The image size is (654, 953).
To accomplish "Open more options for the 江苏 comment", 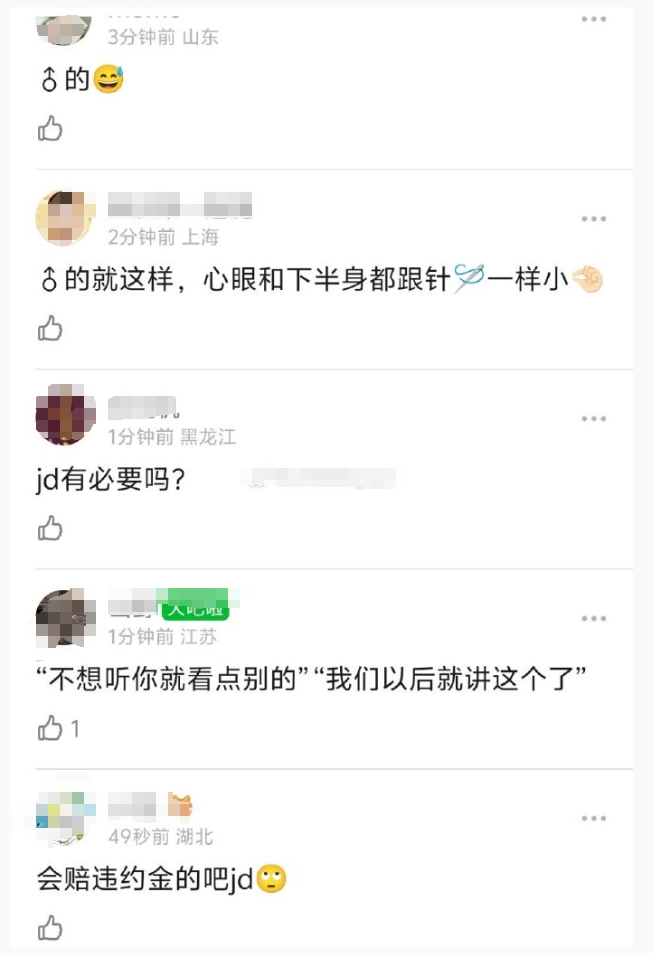I will click(594, 619).
